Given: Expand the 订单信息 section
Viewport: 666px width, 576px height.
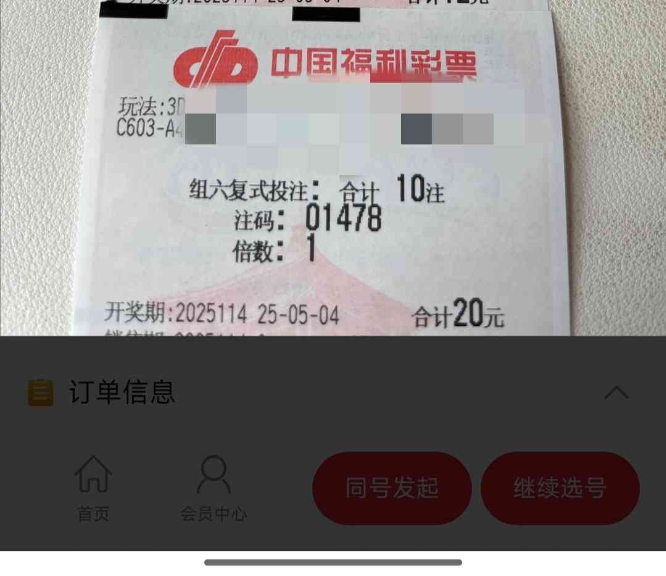Looking at the screenshot, I should 617,392.
